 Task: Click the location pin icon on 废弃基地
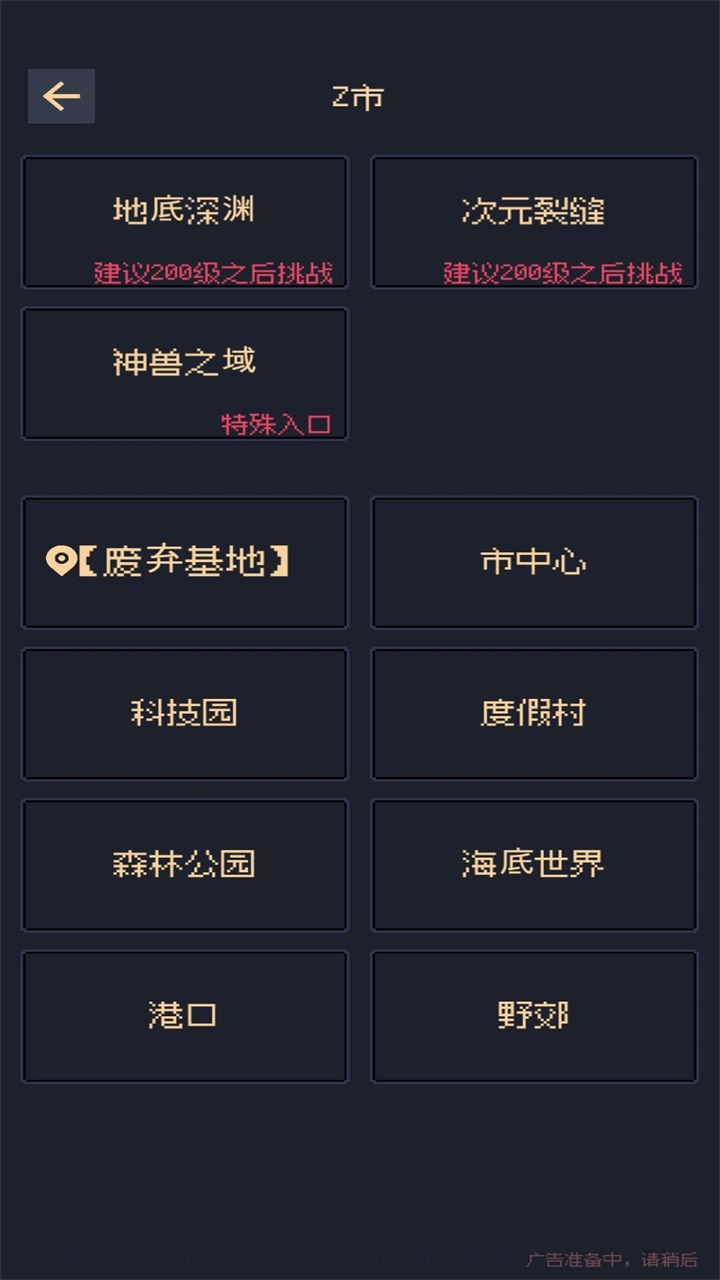(x=62, y=562)
